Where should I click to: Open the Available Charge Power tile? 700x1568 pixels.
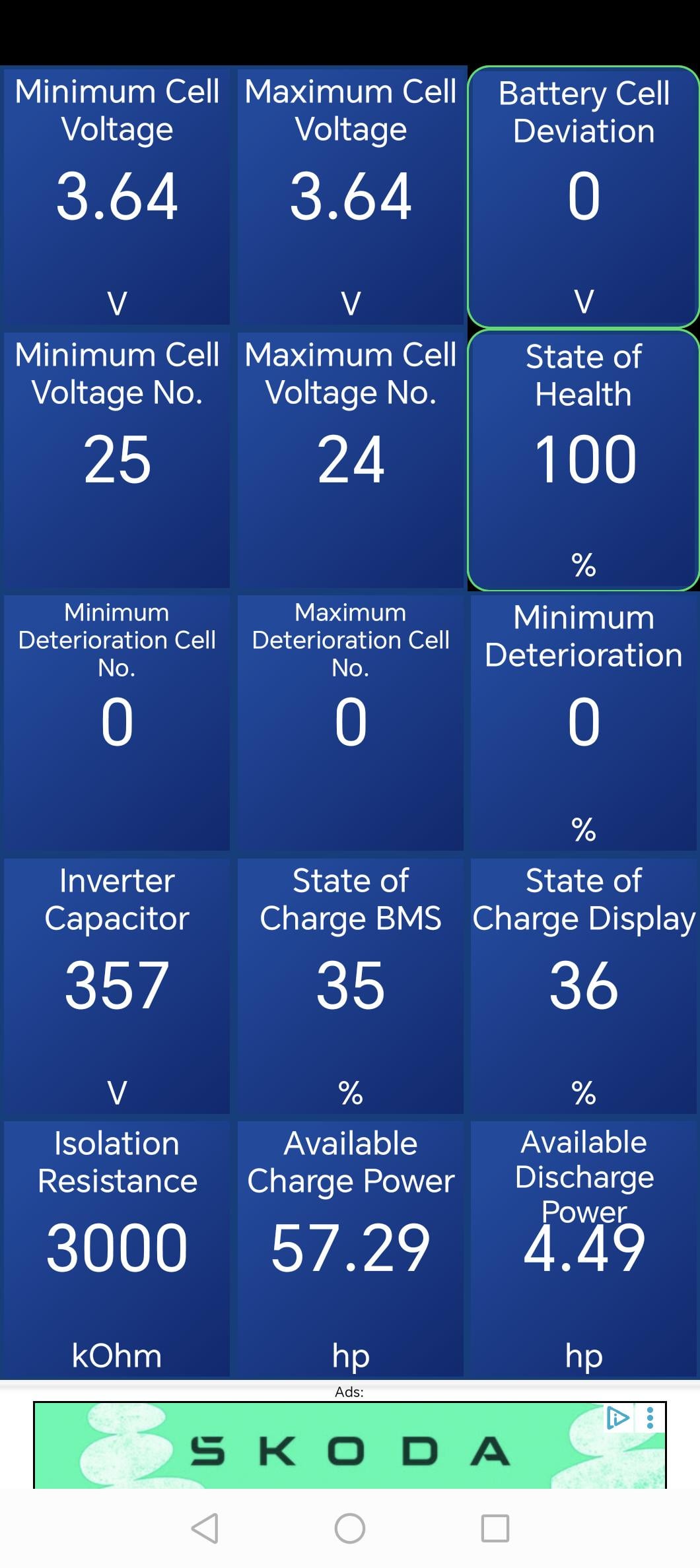coord(351,1247)
